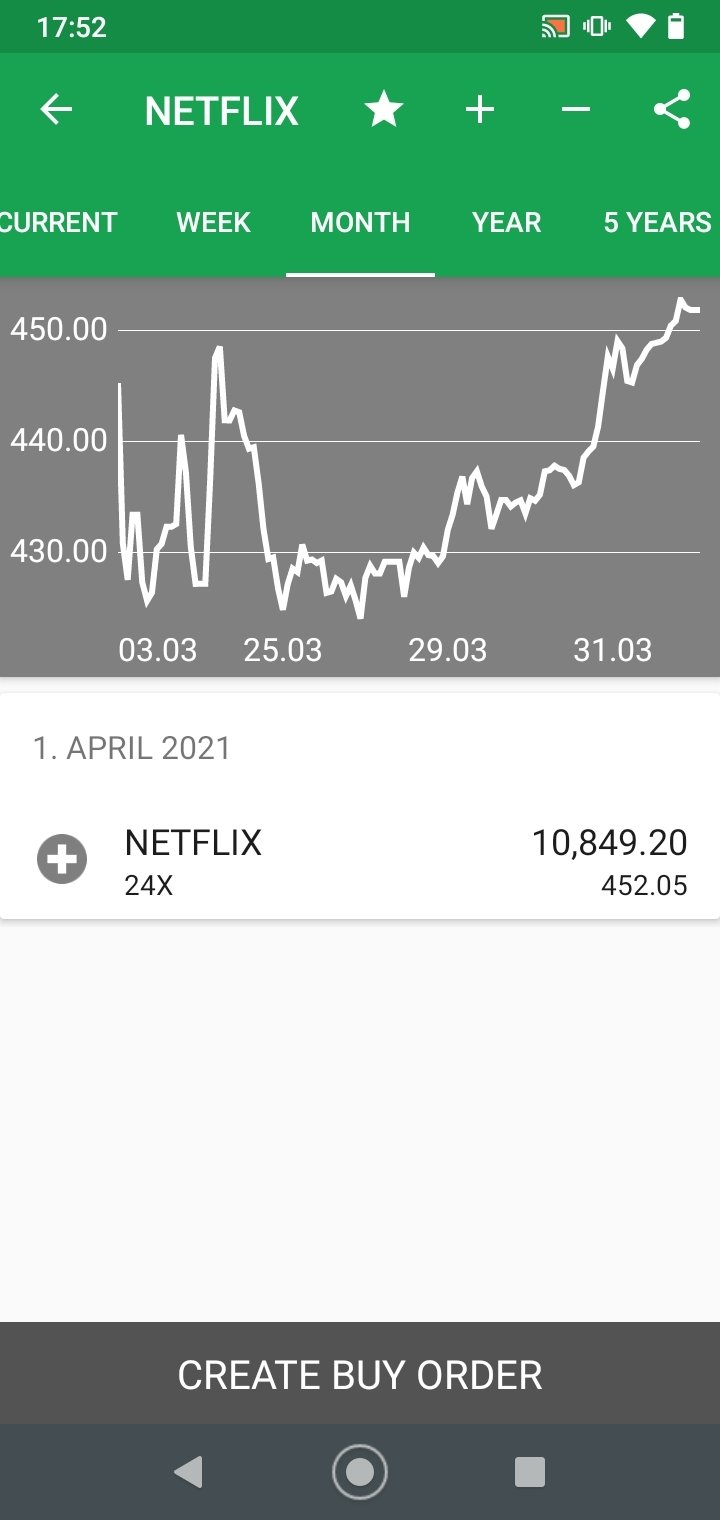This screenshot has height=1520, width=720.
Task: Go to the system home screen
Action: tap(359, 1472)
